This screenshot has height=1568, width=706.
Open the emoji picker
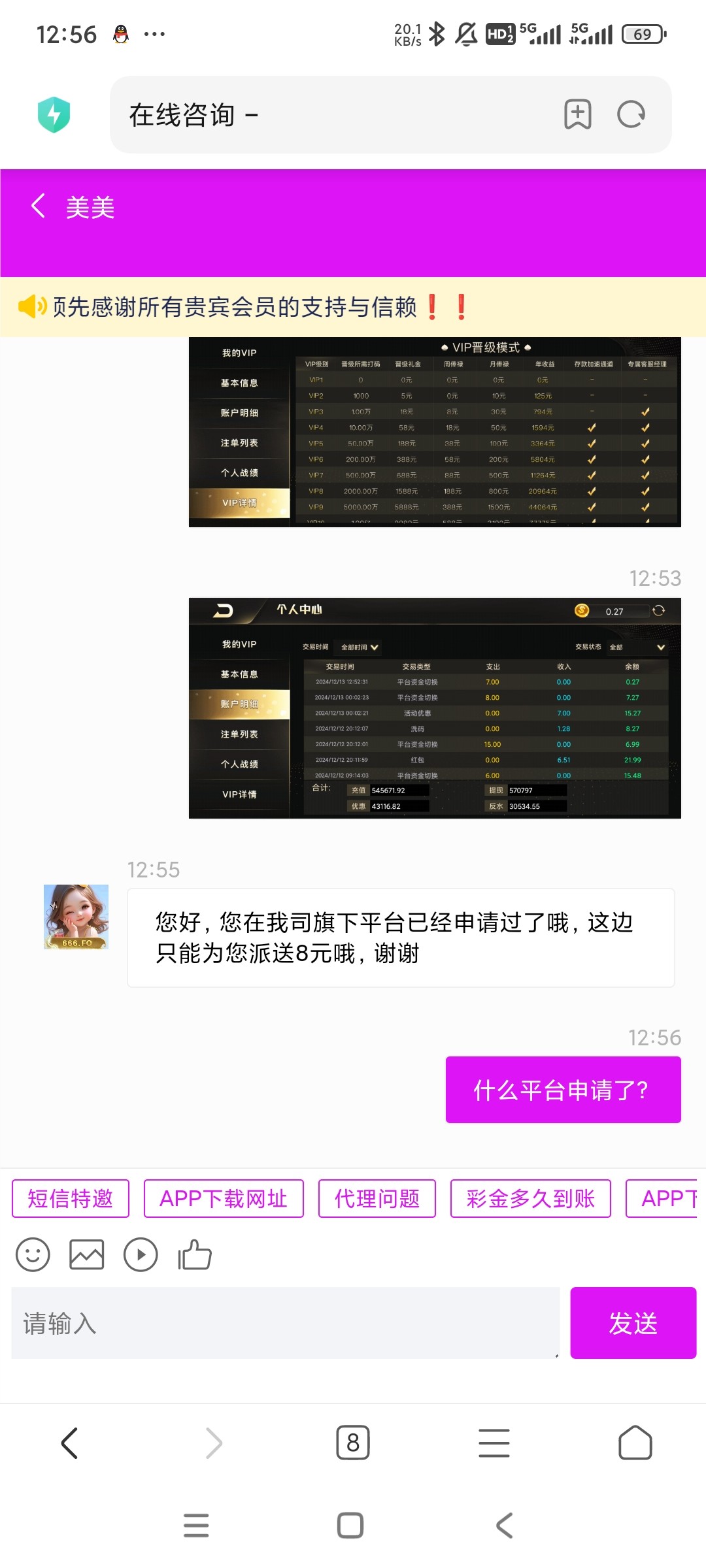[33, 1254]
